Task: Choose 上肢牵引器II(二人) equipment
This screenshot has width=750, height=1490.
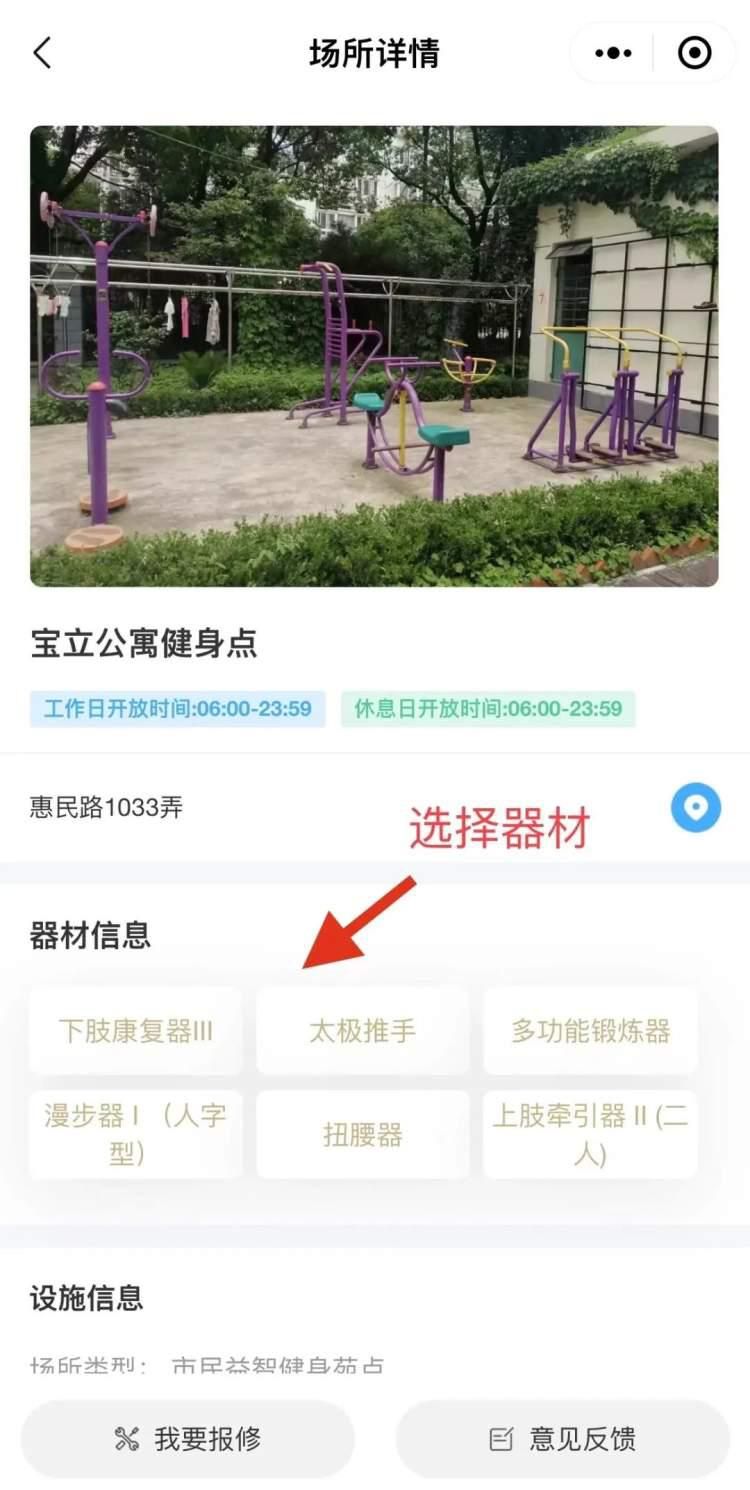Action: [x=590, y=1135]
